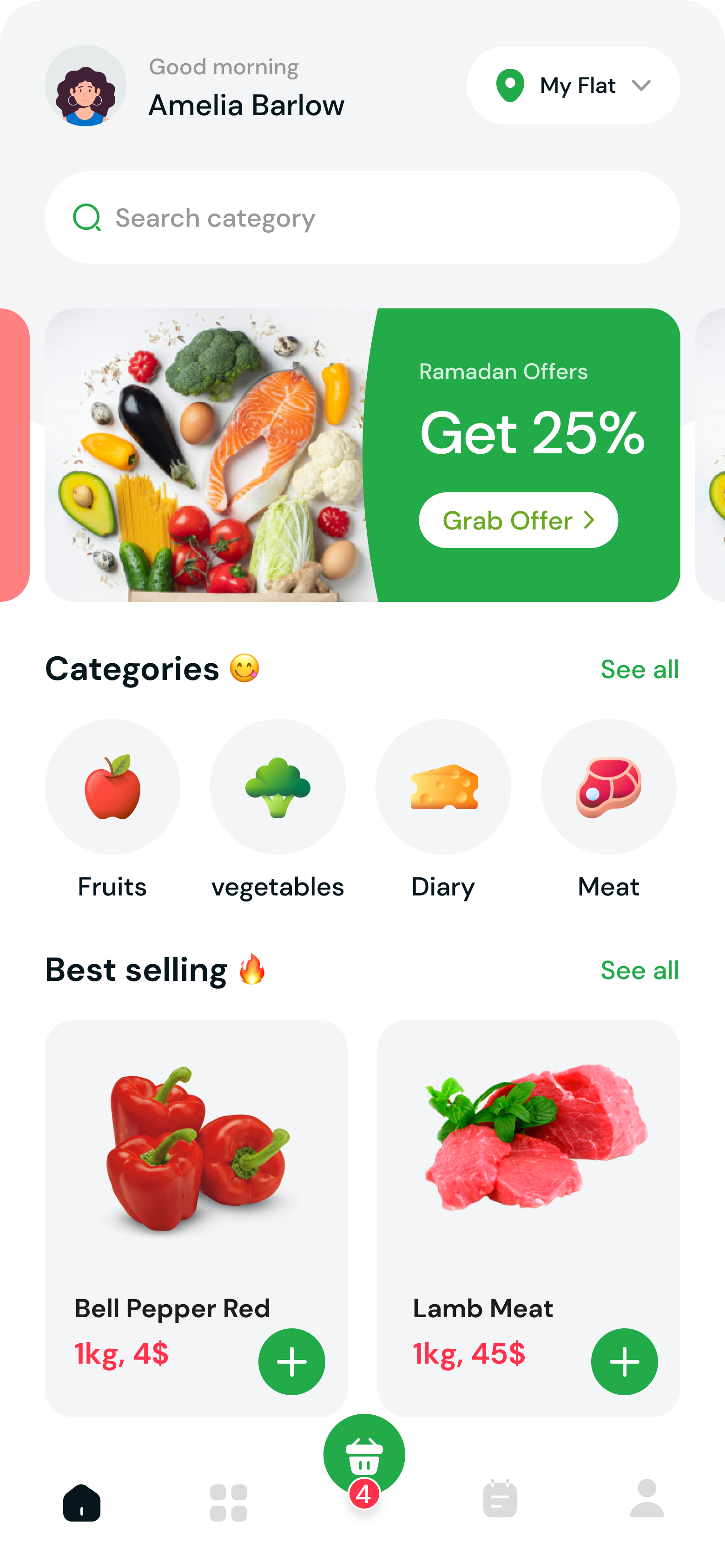See all categories
The width and height of the screenshot is (725, 1568).
click(639, 670)
